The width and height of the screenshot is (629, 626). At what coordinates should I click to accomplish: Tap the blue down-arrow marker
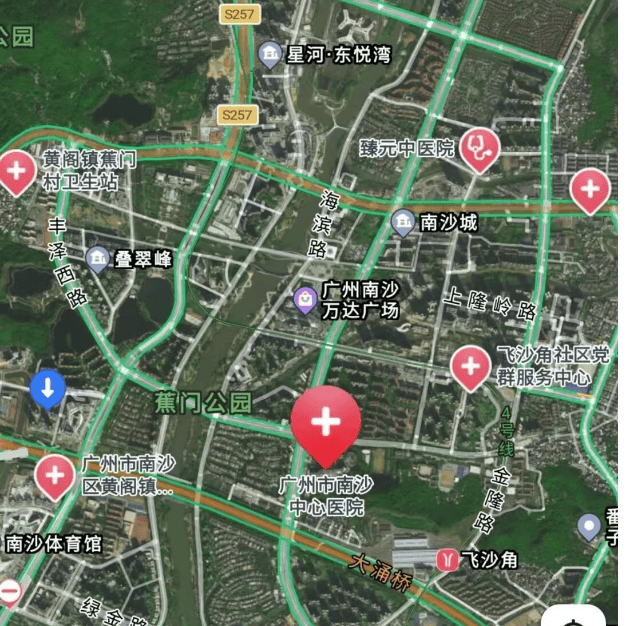click(48, 388)
